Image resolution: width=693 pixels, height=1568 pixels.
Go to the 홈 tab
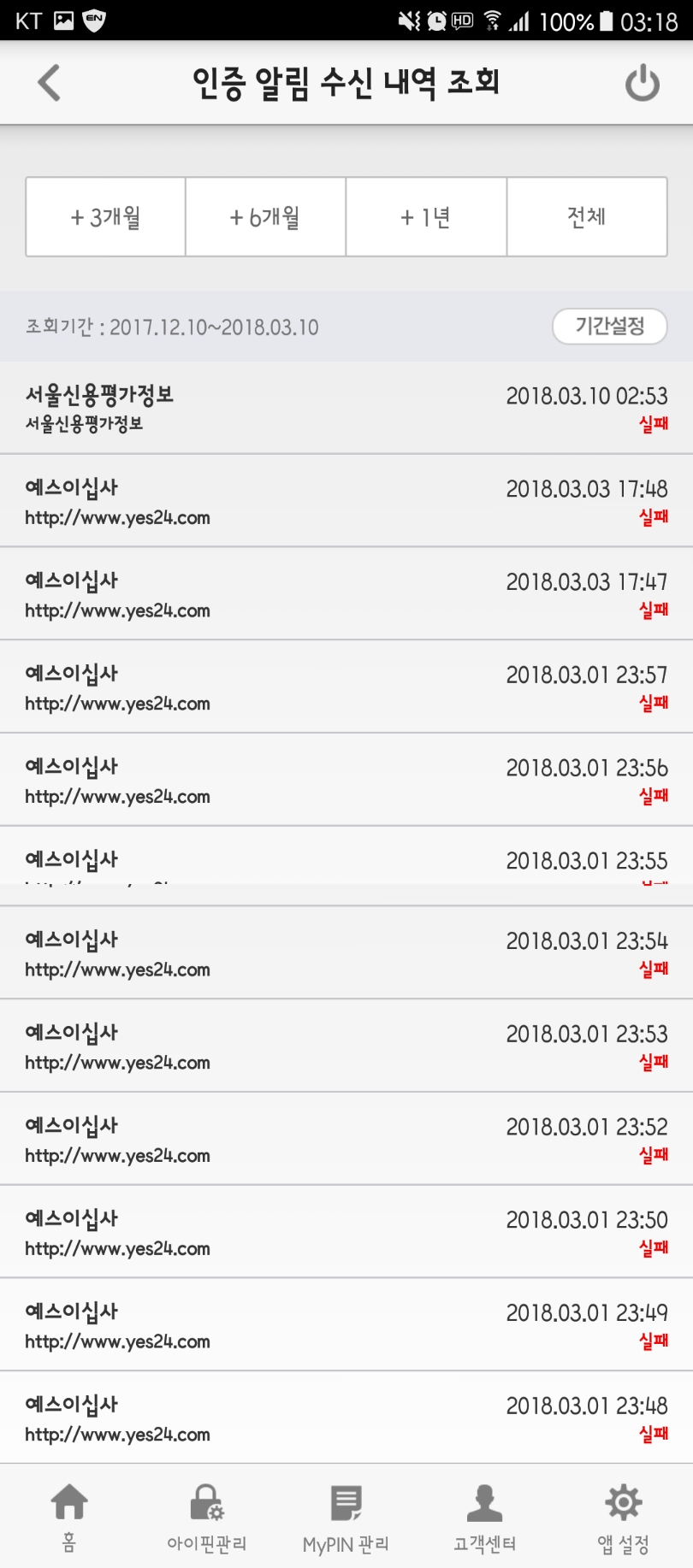[69, 1517]
